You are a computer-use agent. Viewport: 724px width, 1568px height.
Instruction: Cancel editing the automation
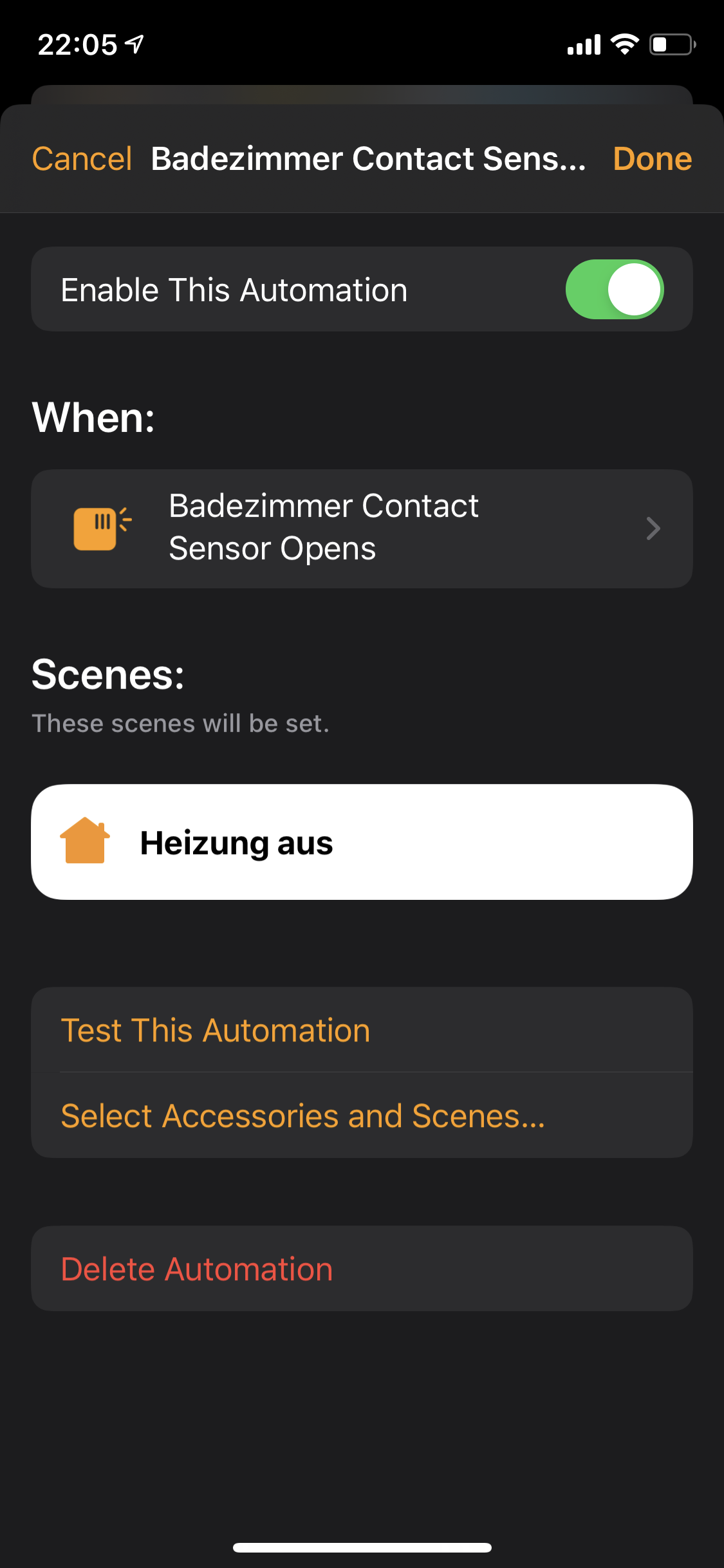click(82, 159)
